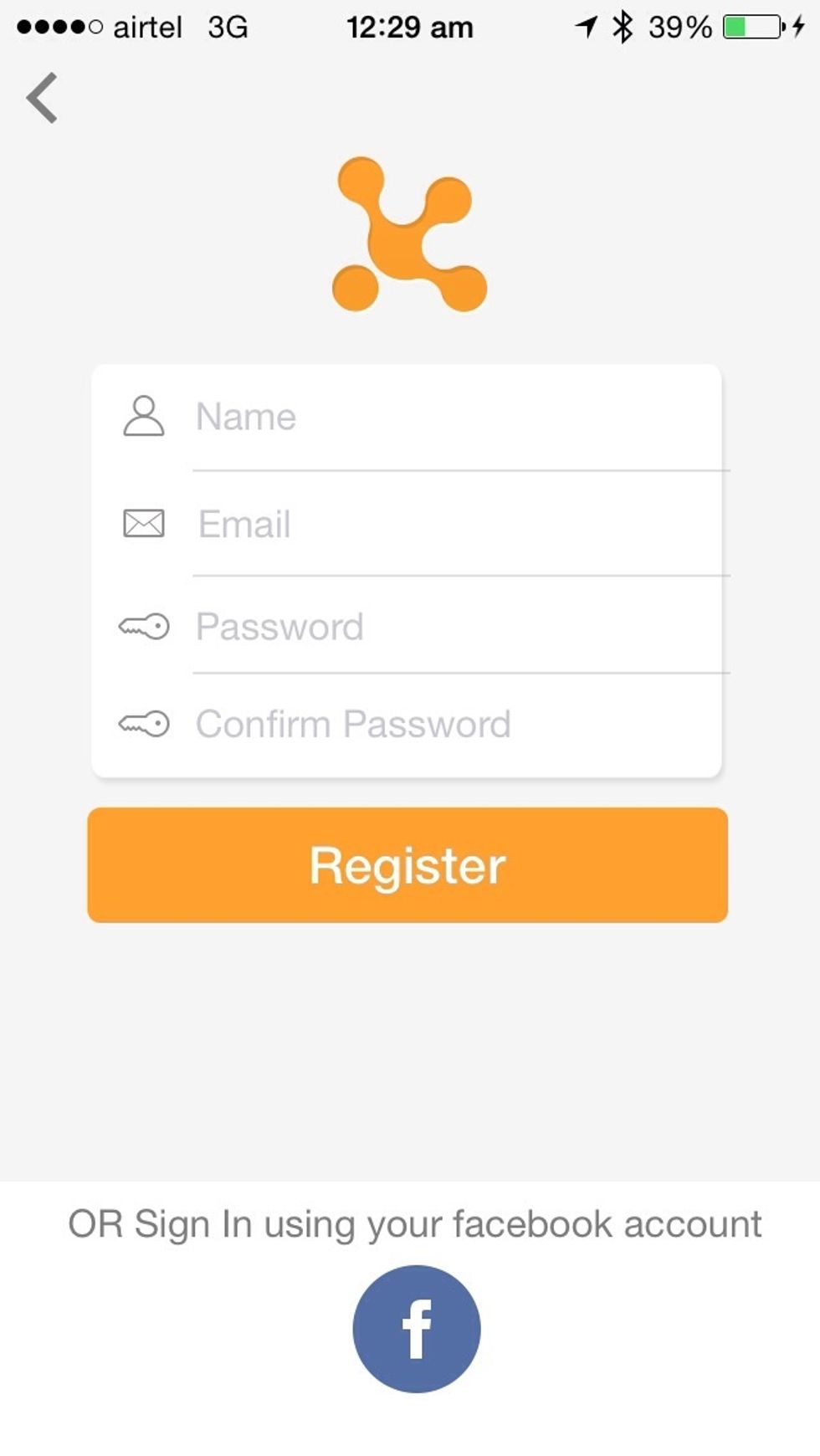Sign in with the Facebook button
820x1456 pixels.
[x=416, y=1329]
